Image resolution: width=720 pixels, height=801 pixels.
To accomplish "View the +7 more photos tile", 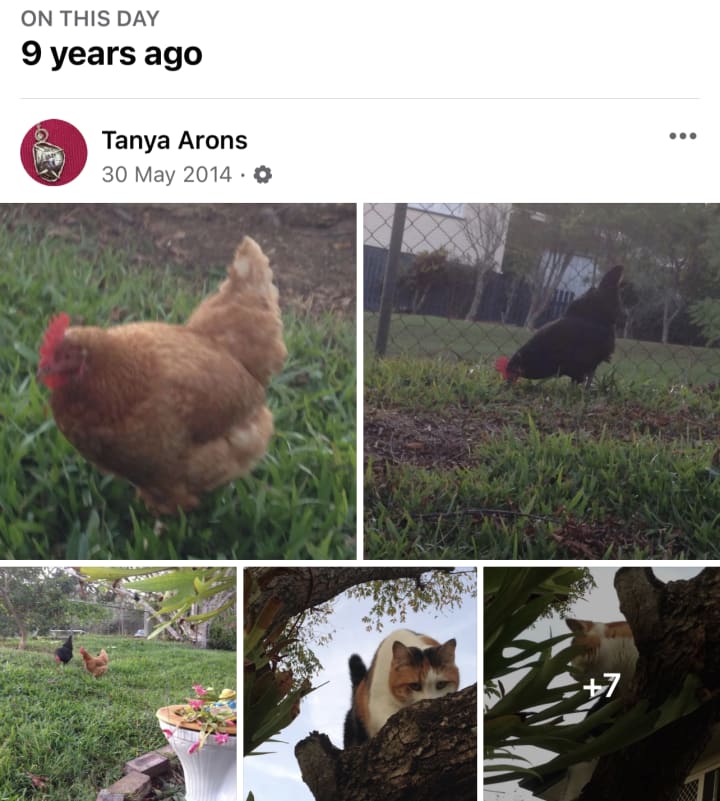I will 602,684.
